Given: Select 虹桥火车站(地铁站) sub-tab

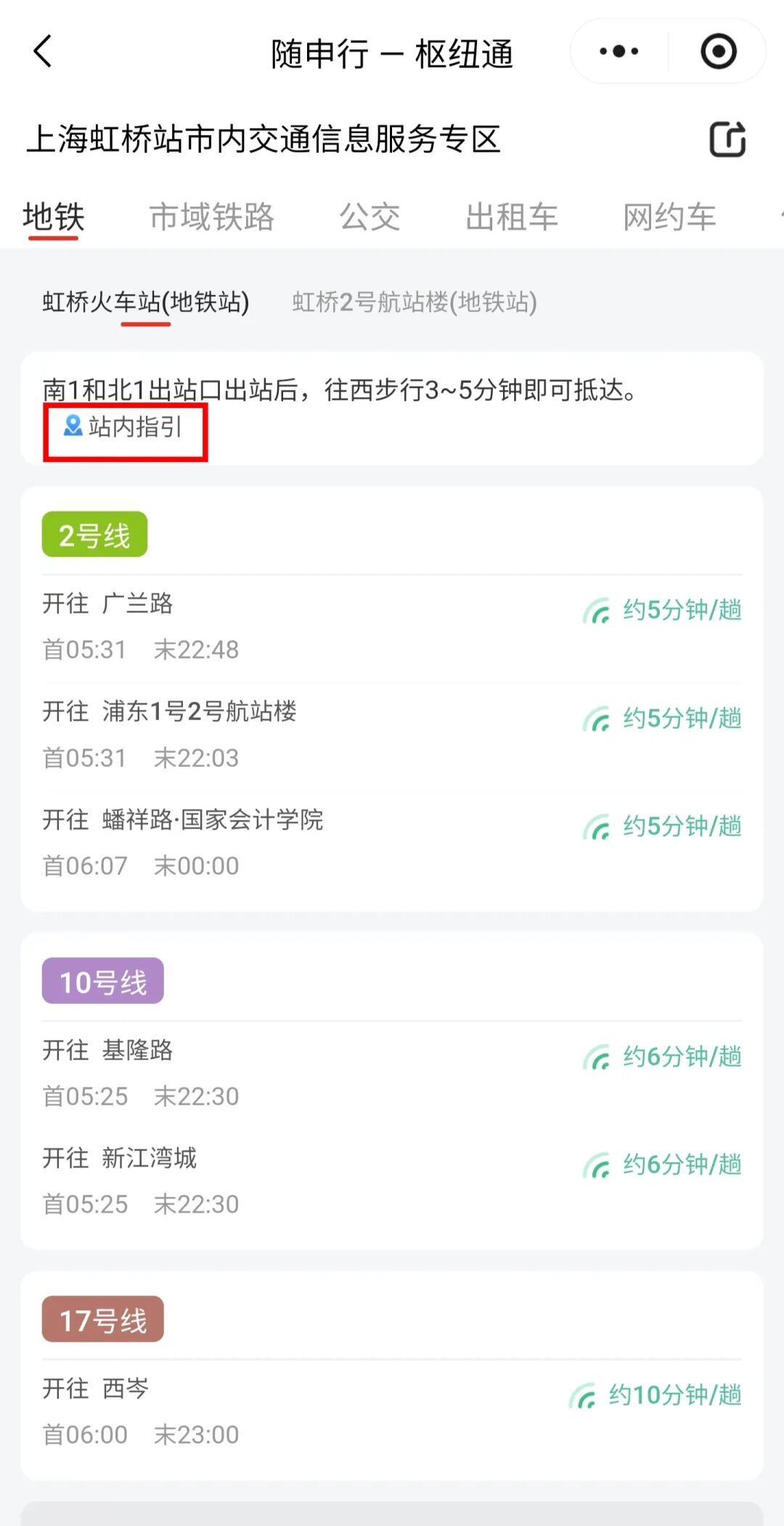Looking at the screenshot, I should (x=146, y=302).
